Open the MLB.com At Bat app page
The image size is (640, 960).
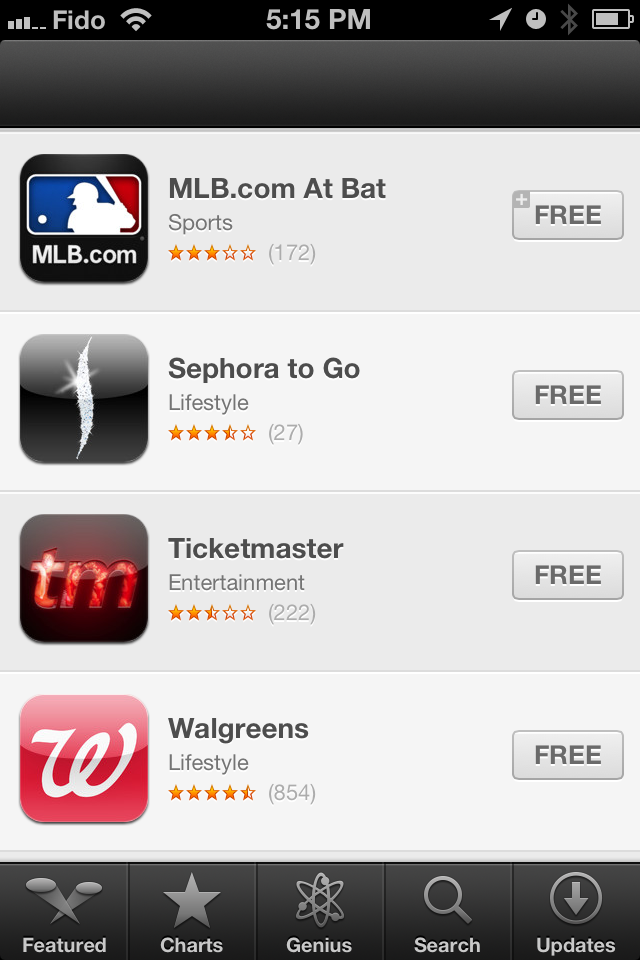(276, 190)
